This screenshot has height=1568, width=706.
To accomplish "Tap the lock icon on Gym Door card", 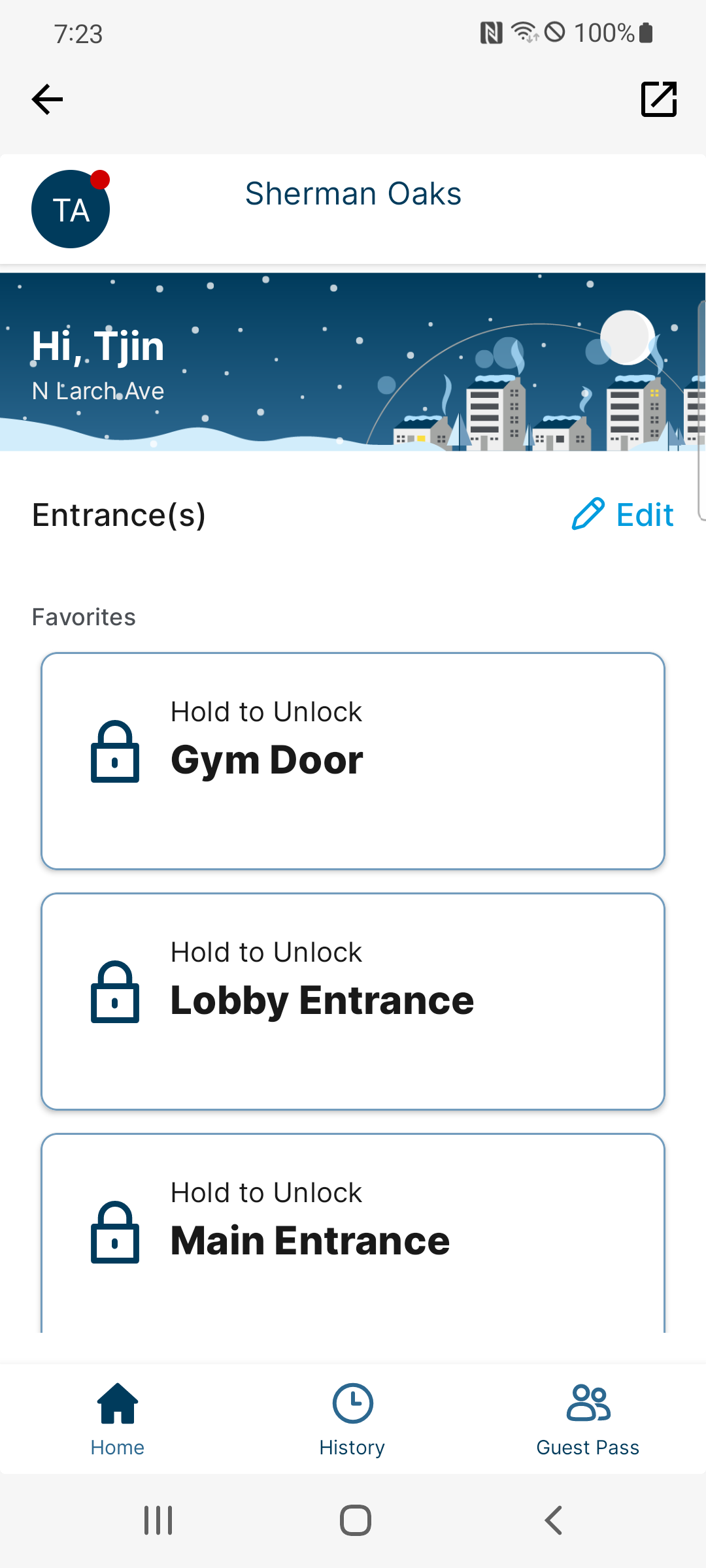I will pos(114,751).
